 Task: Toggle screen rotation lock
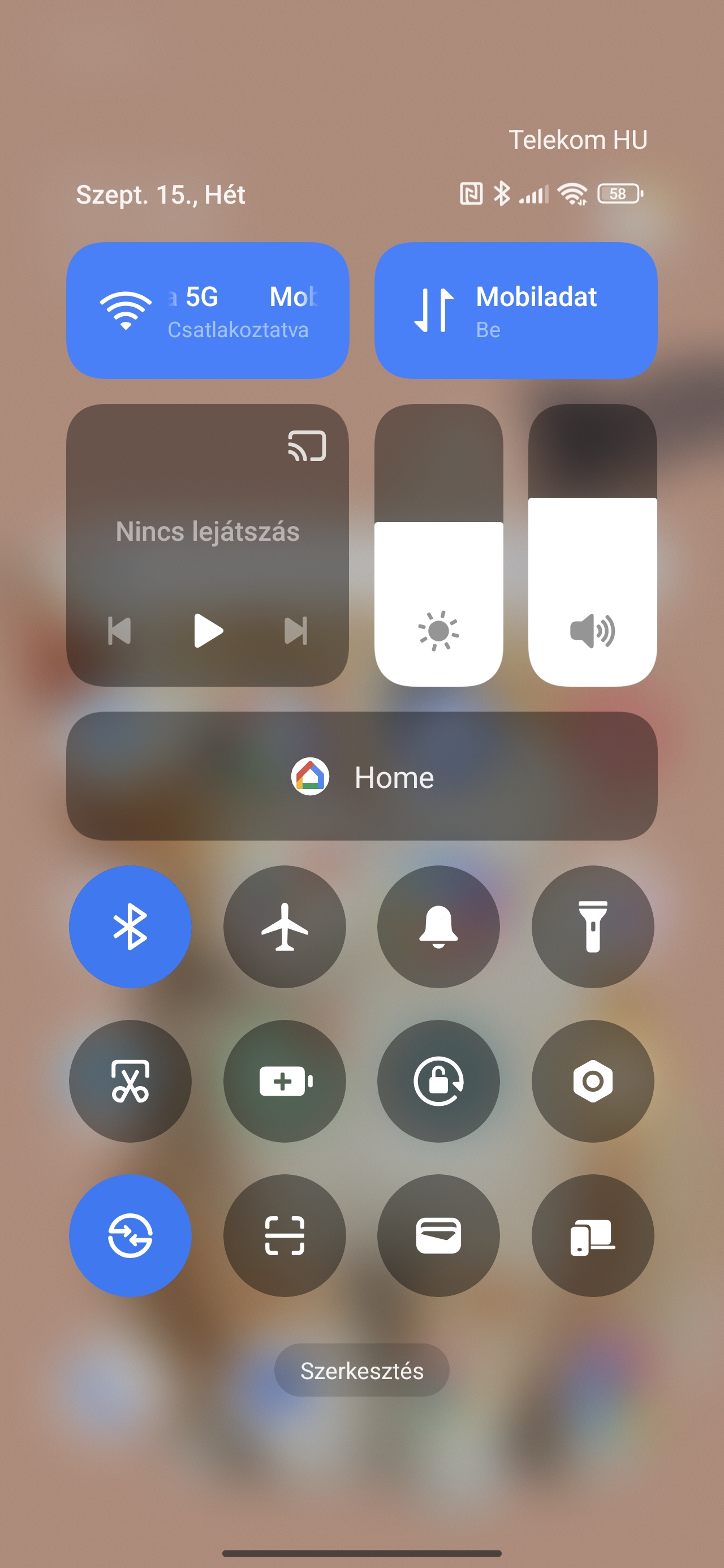coord(438,1081)
